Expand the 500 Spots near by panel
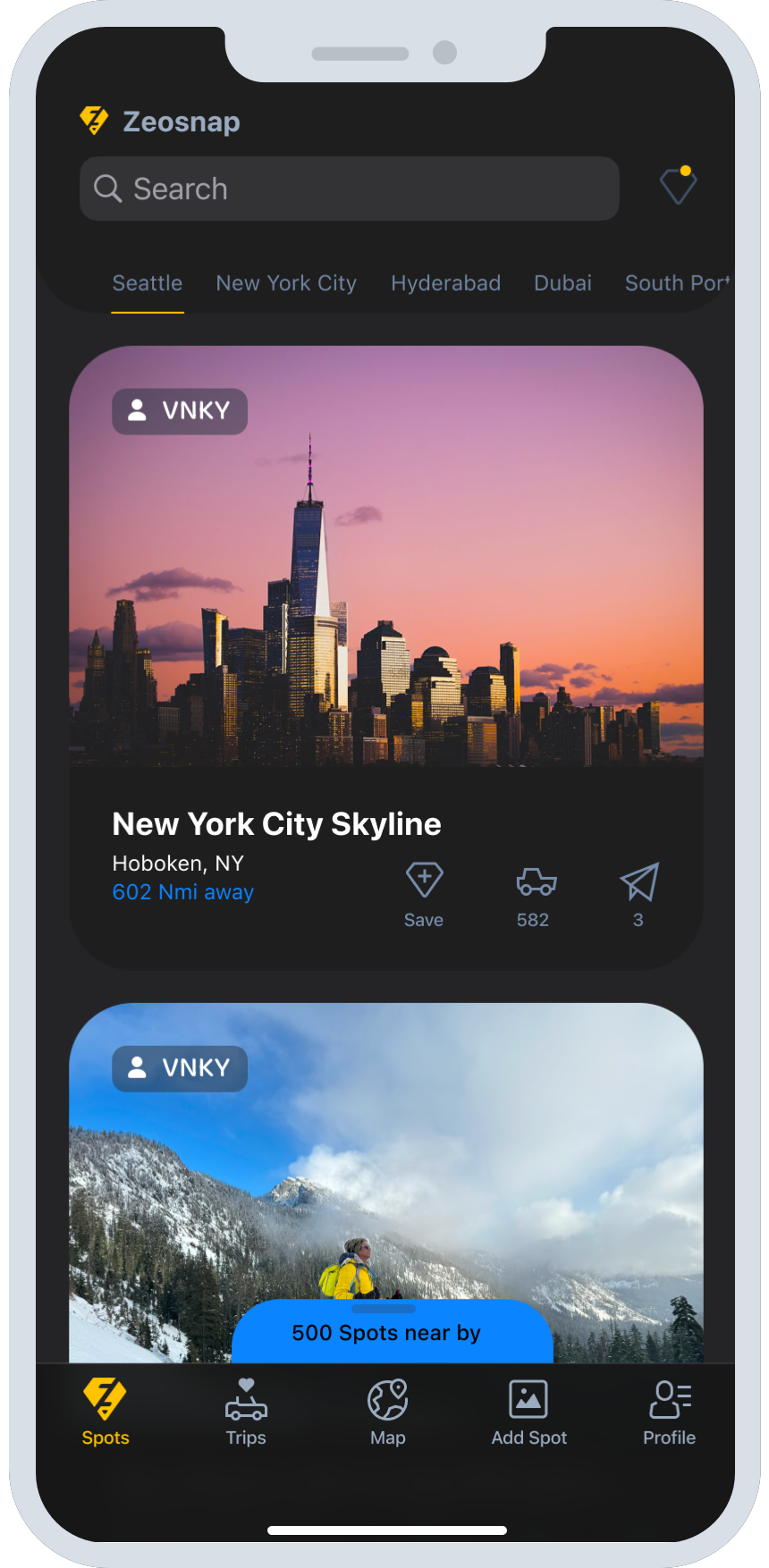Viewport: 769px width, 1568px height. [386, 1332]
